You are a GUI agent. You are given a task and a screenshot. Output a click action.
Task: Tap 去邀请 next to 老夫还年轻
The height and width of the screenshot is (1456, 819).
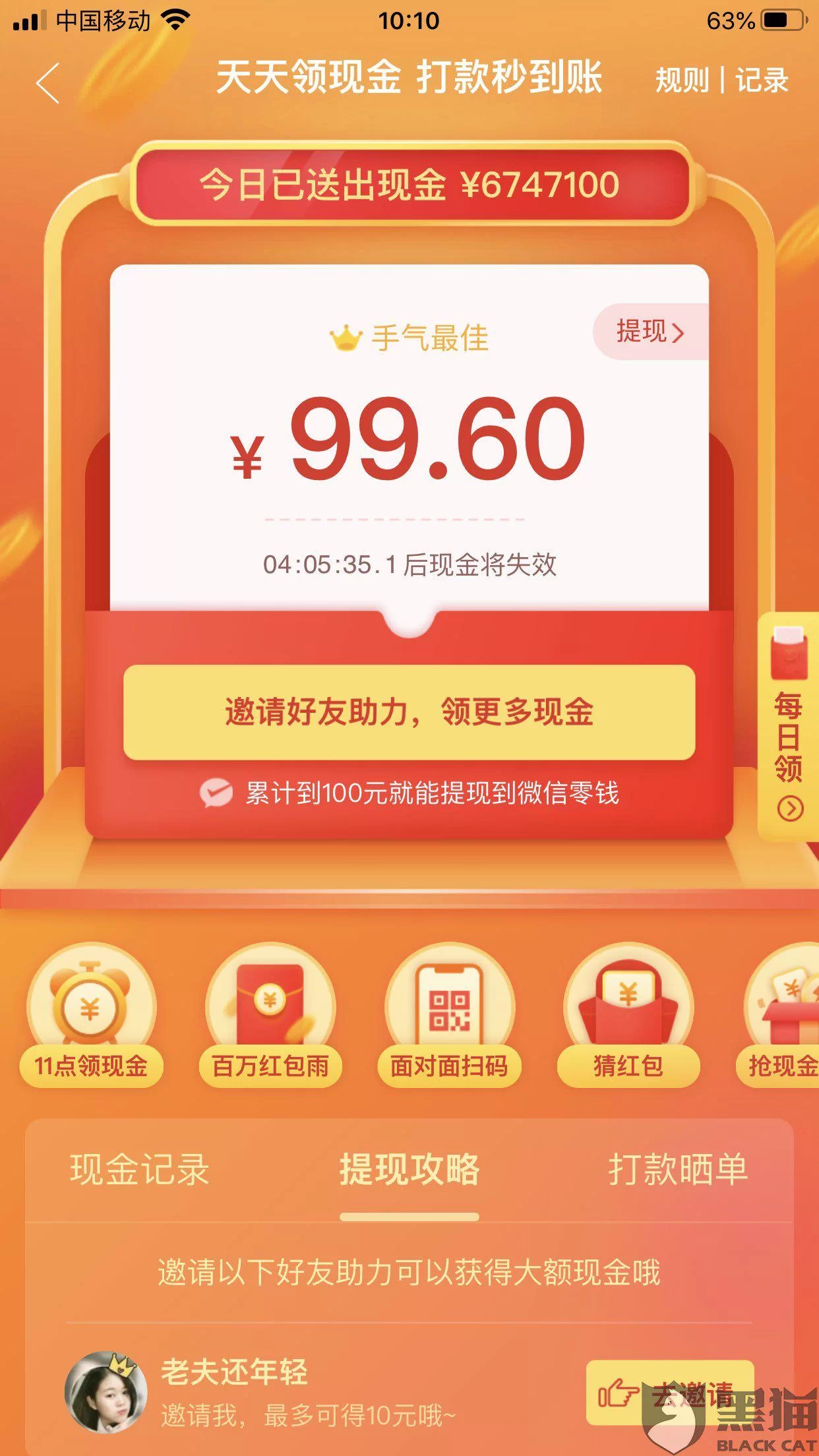[669, 1393]
